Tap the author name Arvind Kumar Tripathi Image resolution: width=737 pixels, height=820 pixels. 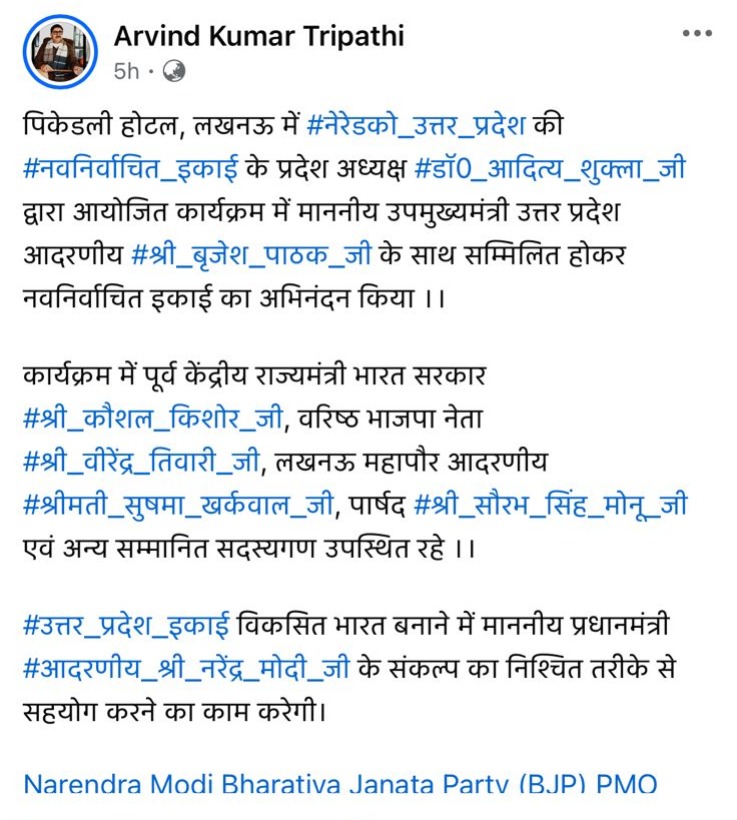tap(259, 36)
